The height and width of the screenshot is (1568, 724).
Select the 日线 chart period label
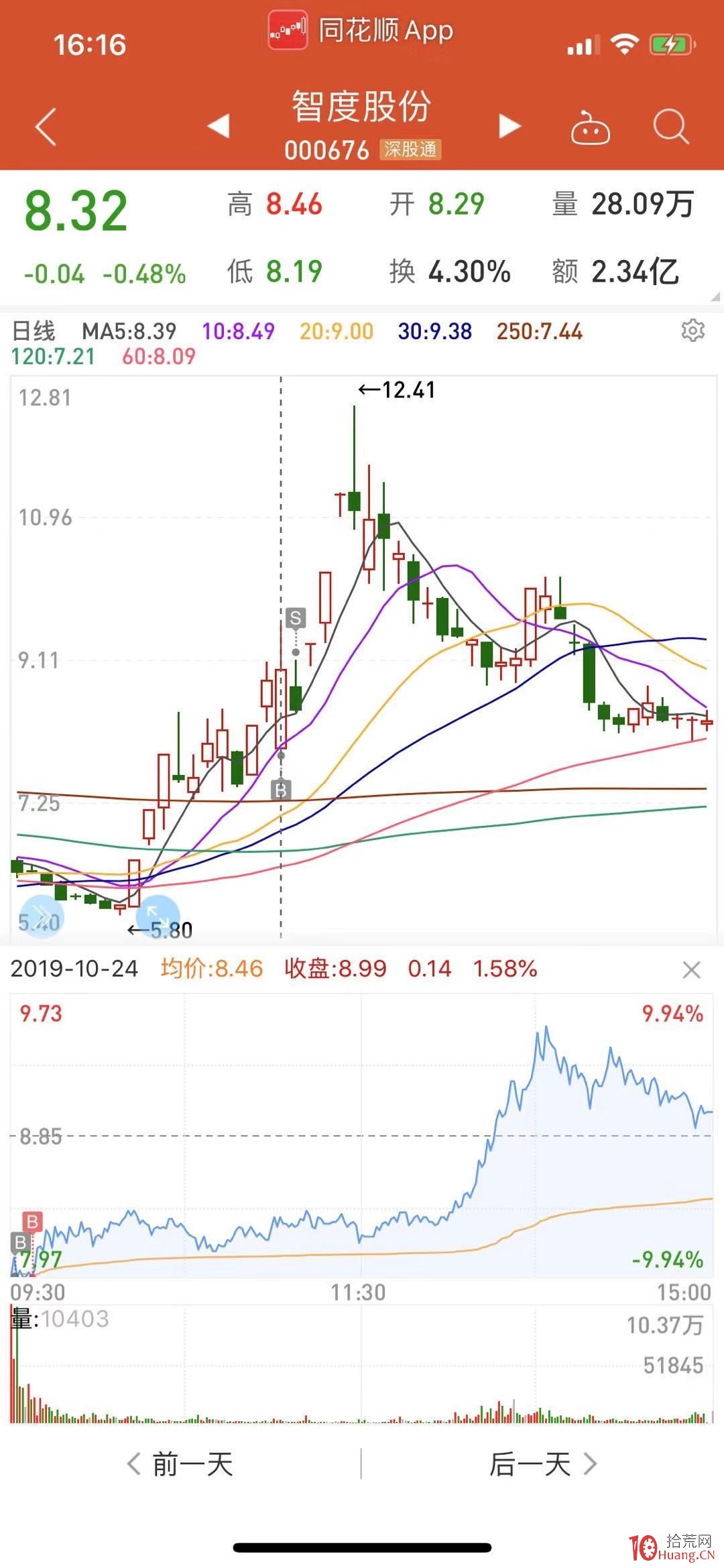coord(34,330)
